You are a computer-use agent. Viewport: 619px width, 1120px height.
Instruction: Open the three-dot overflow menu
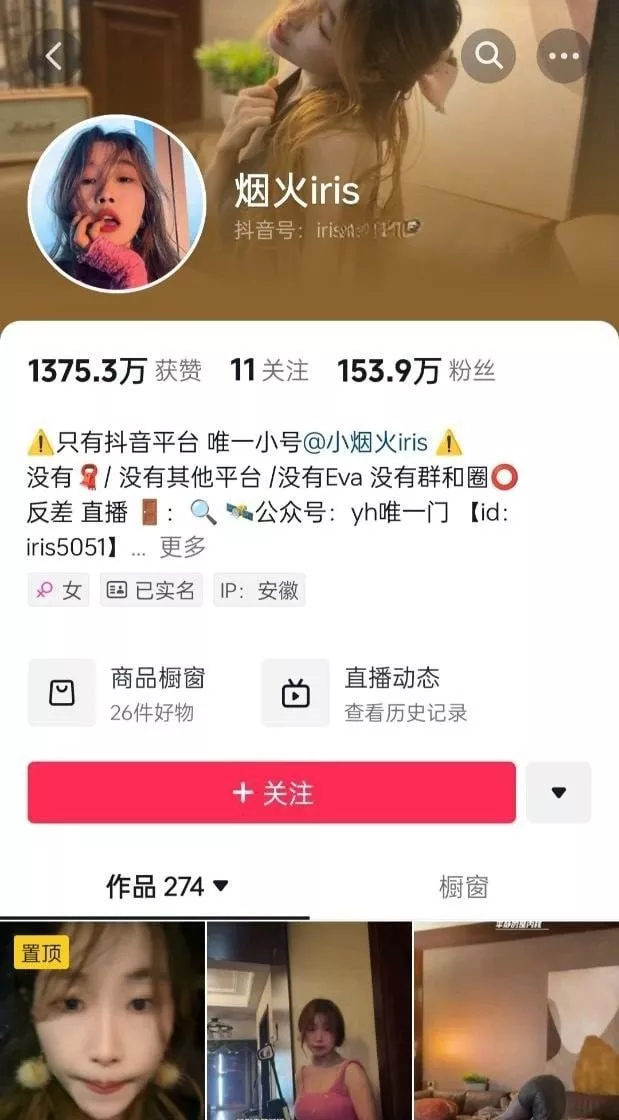coord(564,56)
